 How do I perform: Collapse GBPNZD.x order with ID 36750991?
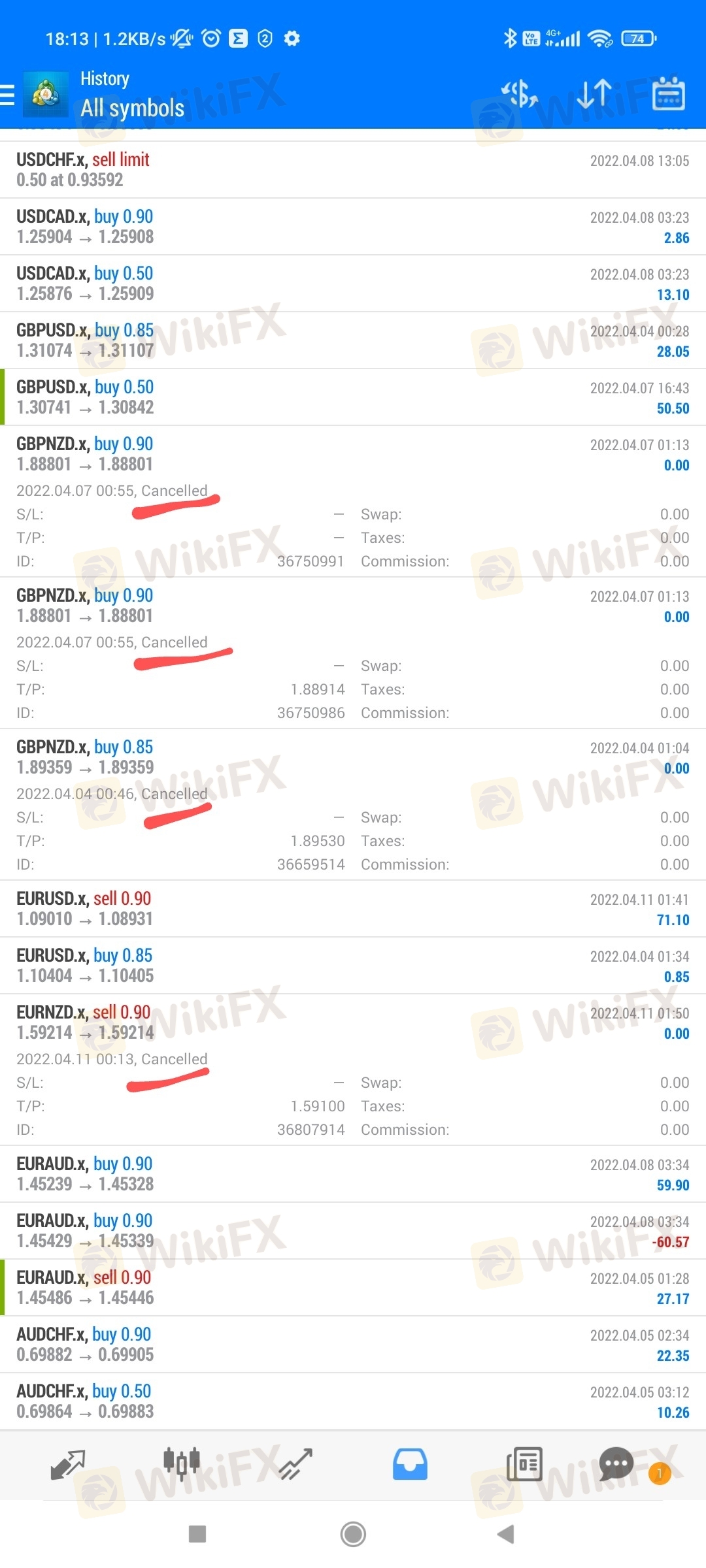(x=353, y=501)
